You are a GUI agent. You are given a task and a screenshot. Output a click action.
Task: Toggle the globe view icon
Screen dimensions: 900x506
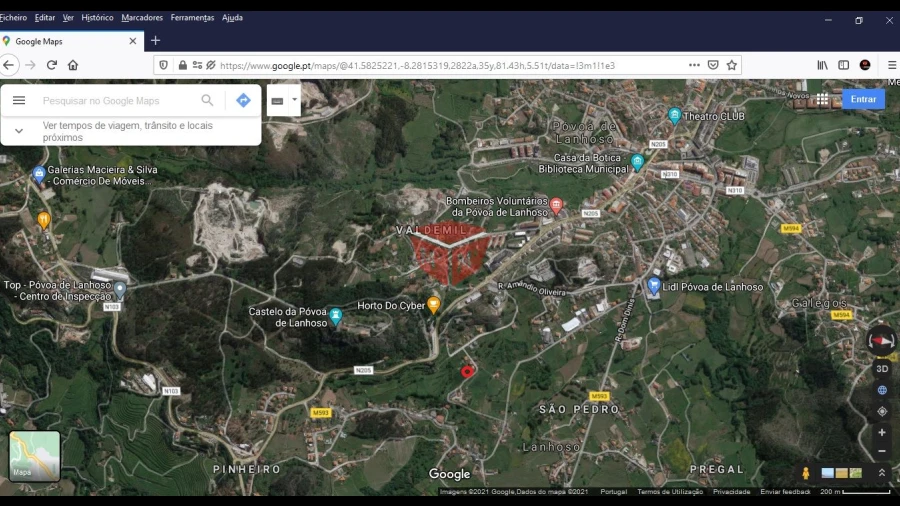(881, 390)
